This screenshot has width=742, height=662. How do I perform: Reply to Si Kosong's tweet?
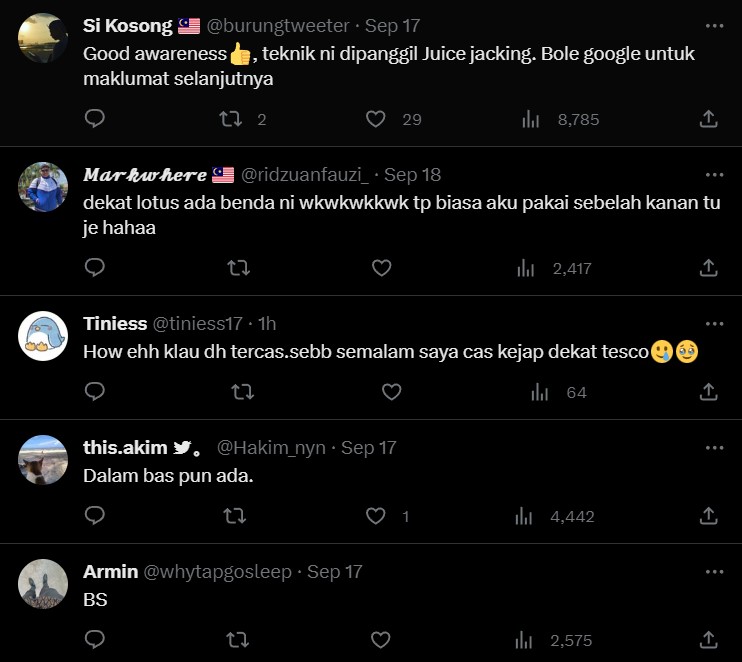pos(95,119)
